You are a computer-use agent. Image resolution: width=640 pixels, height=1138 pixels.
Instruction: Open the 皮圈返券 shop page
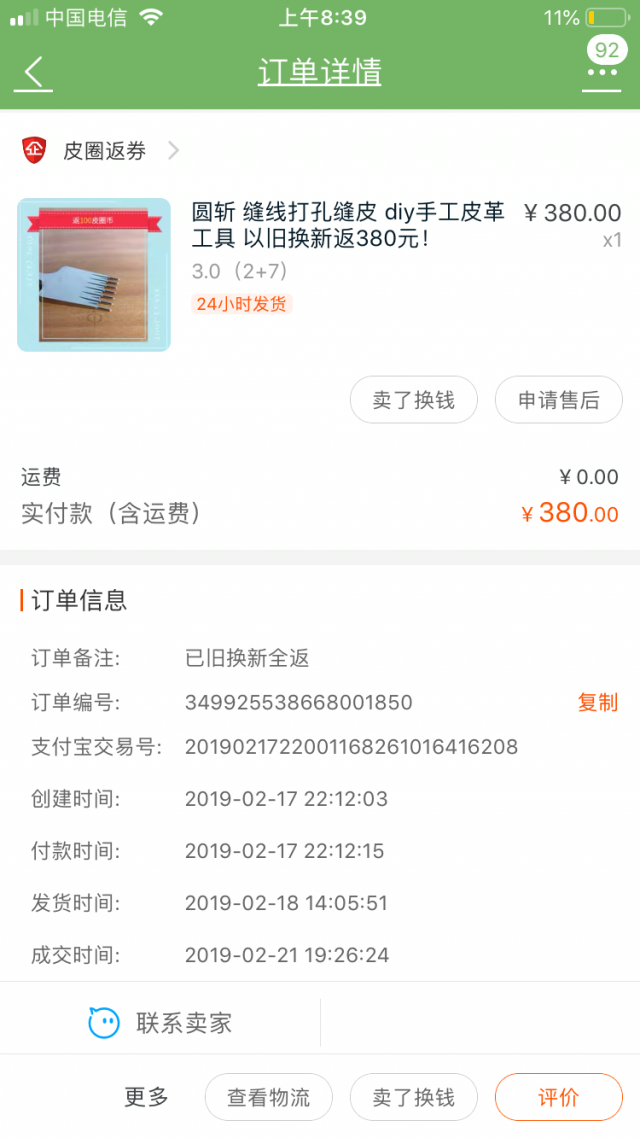point(104,151)
